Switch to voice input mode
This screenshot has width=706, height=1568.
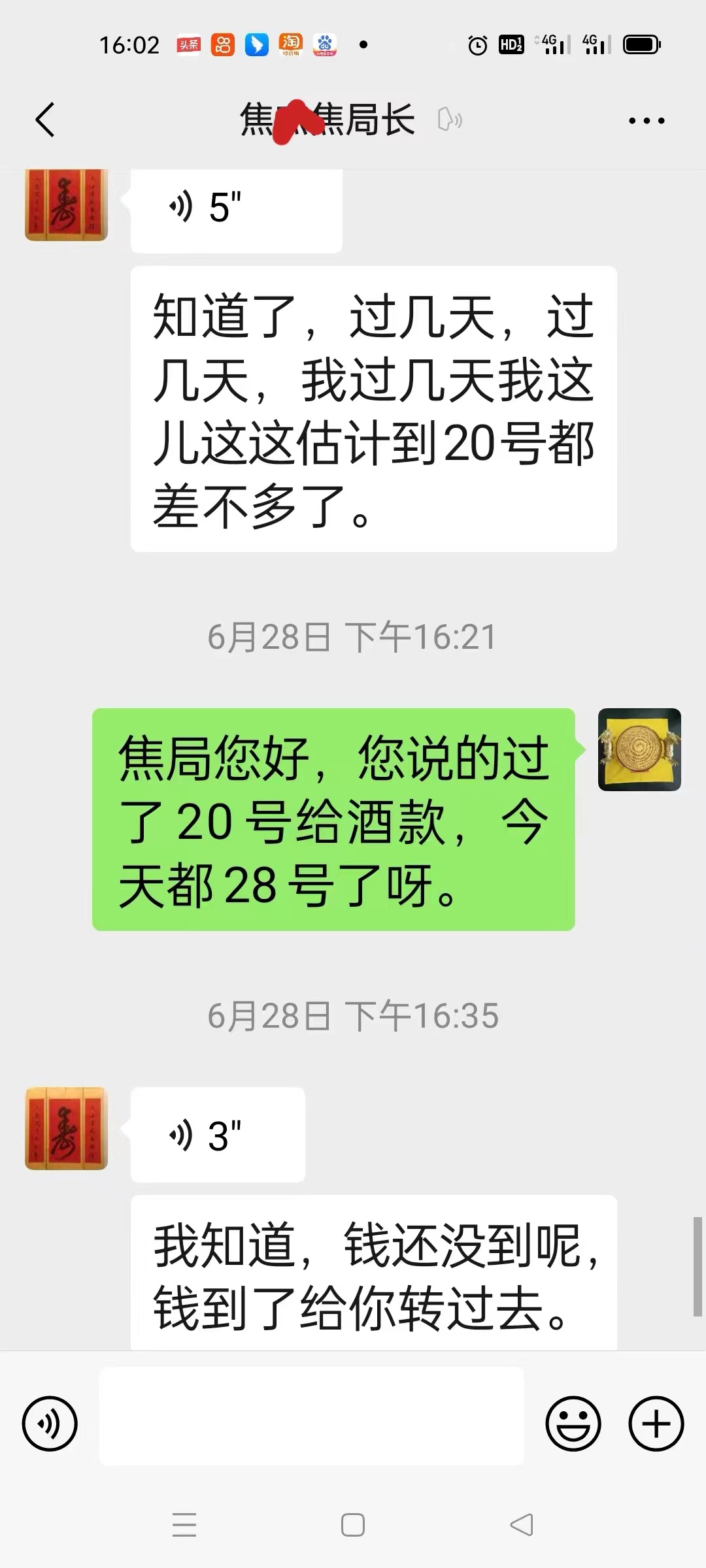[x=50, y=1423]
